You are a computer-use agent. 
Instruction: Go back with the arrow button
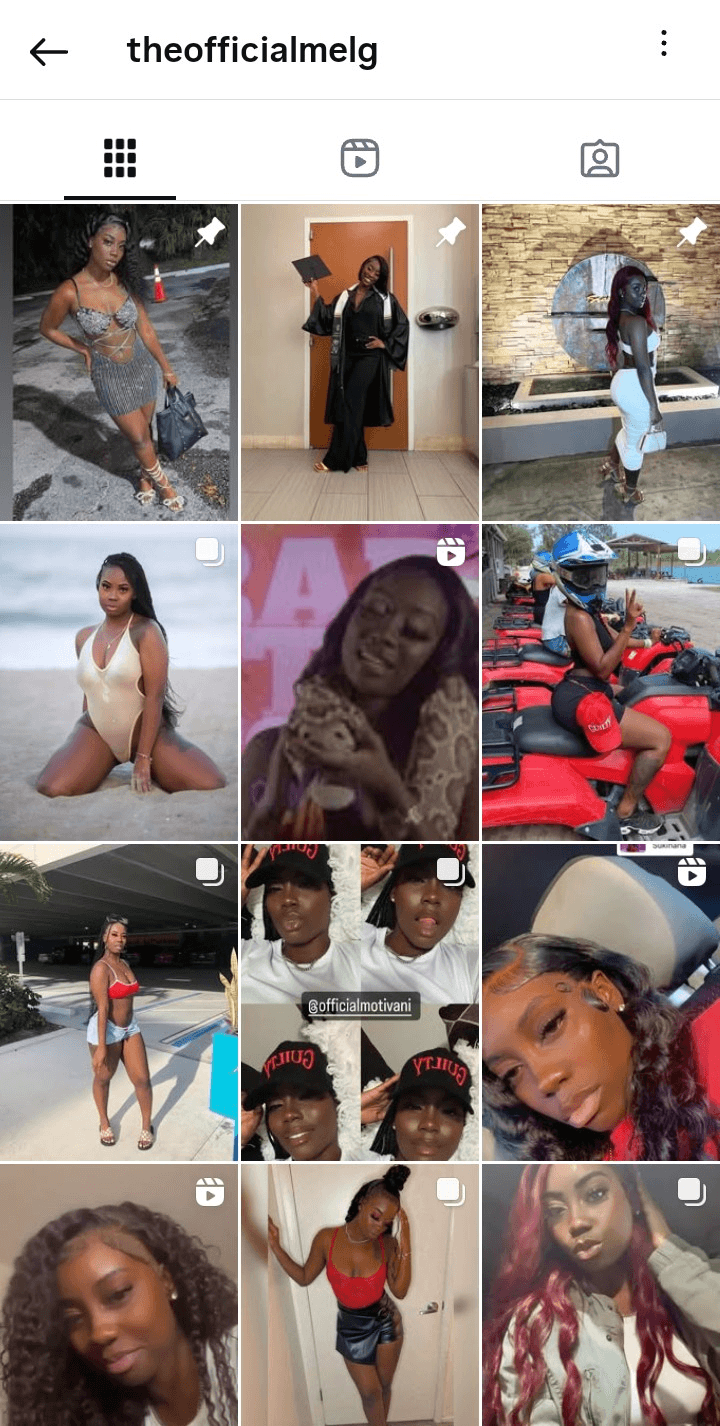coord(47,51)
